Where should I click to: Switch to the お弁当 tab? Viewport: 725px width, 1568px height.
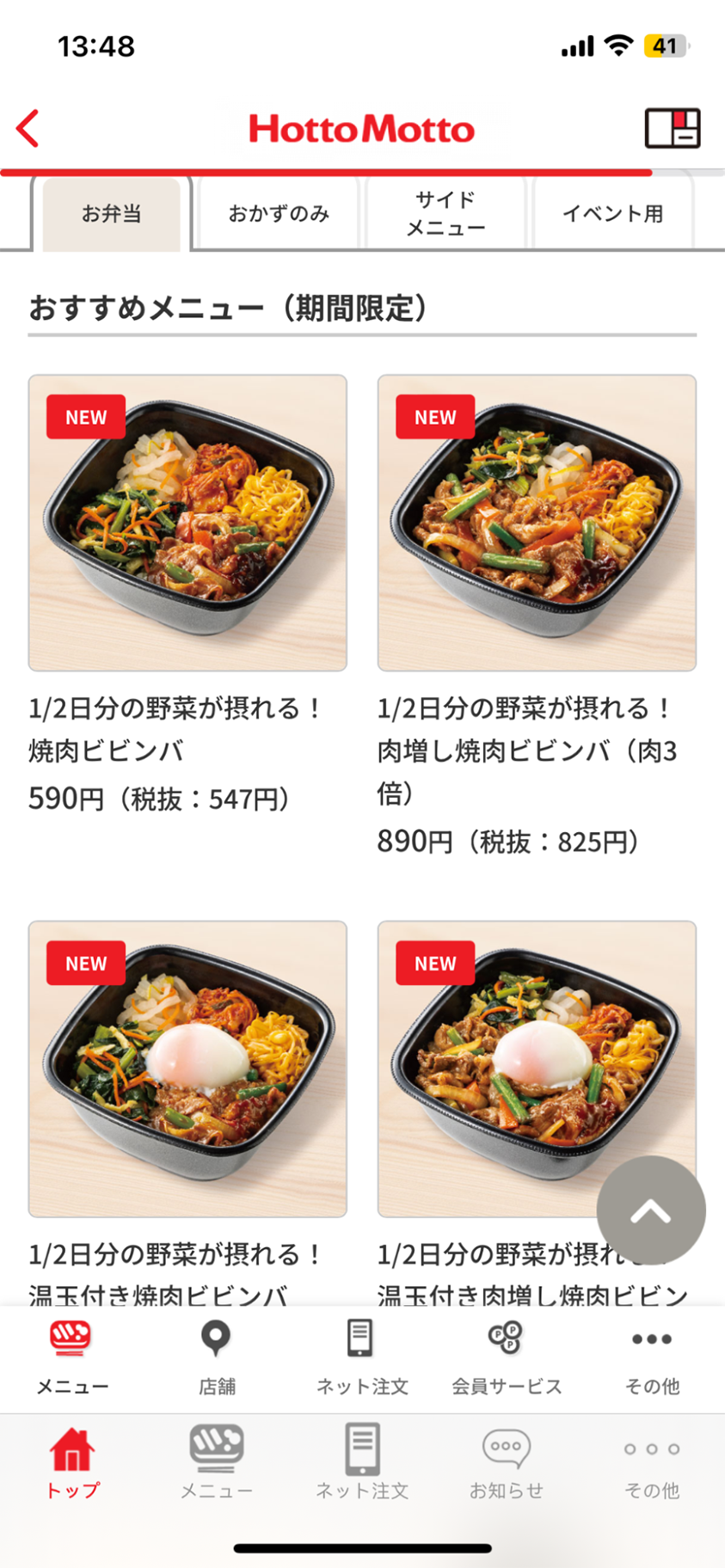click(x=111, y=214)
